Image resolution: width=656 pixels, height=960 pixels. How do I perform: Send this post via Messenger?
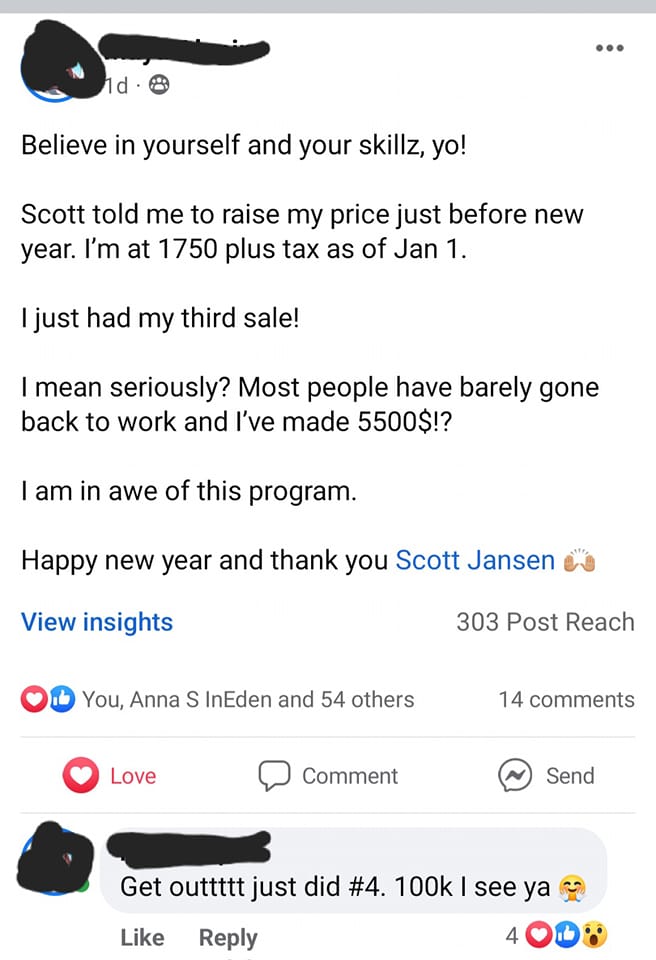(x=546, y=776)
